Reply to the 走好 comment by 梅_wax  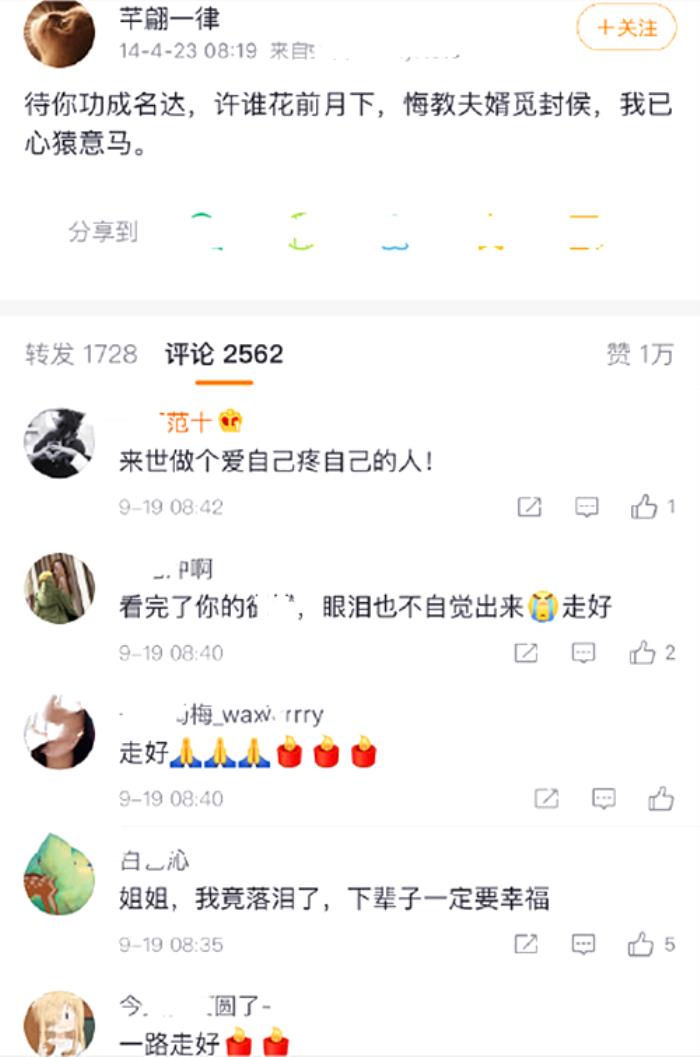(x=603, y=798)
